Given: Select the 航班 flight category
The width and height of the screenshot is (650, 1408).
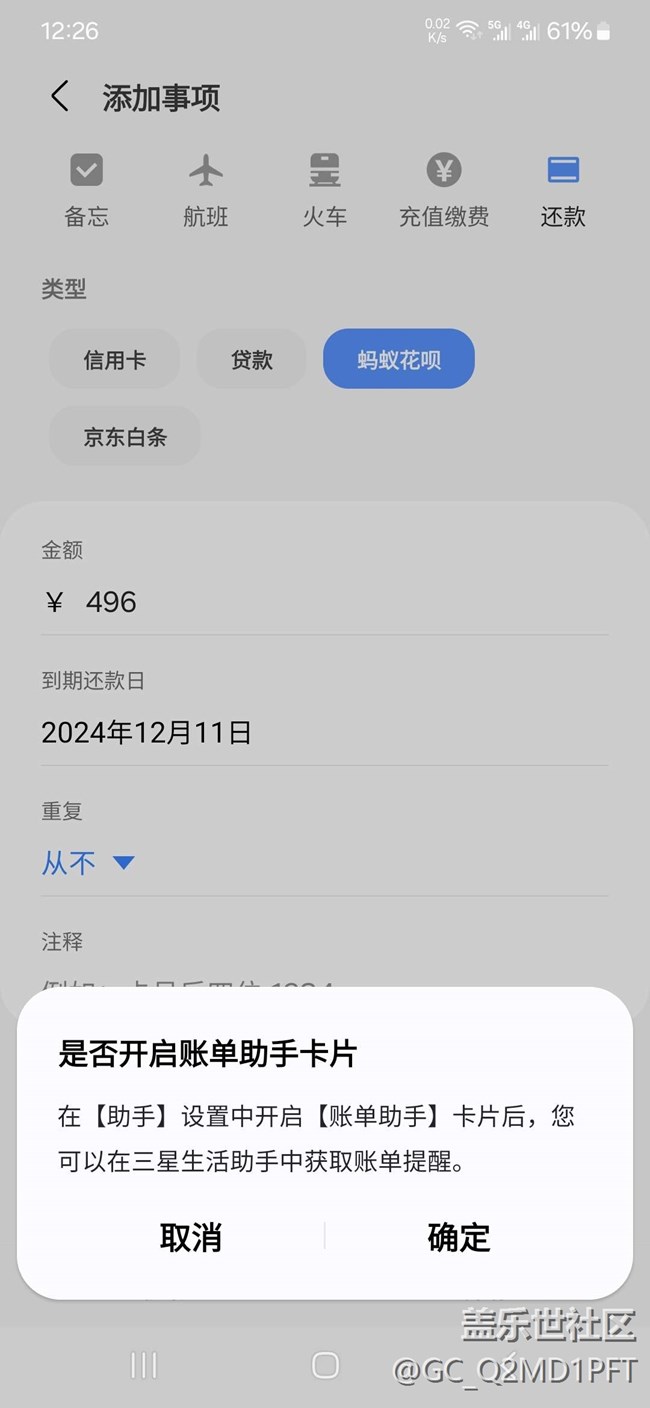Looking at the screenshot, I should [206, 190].
